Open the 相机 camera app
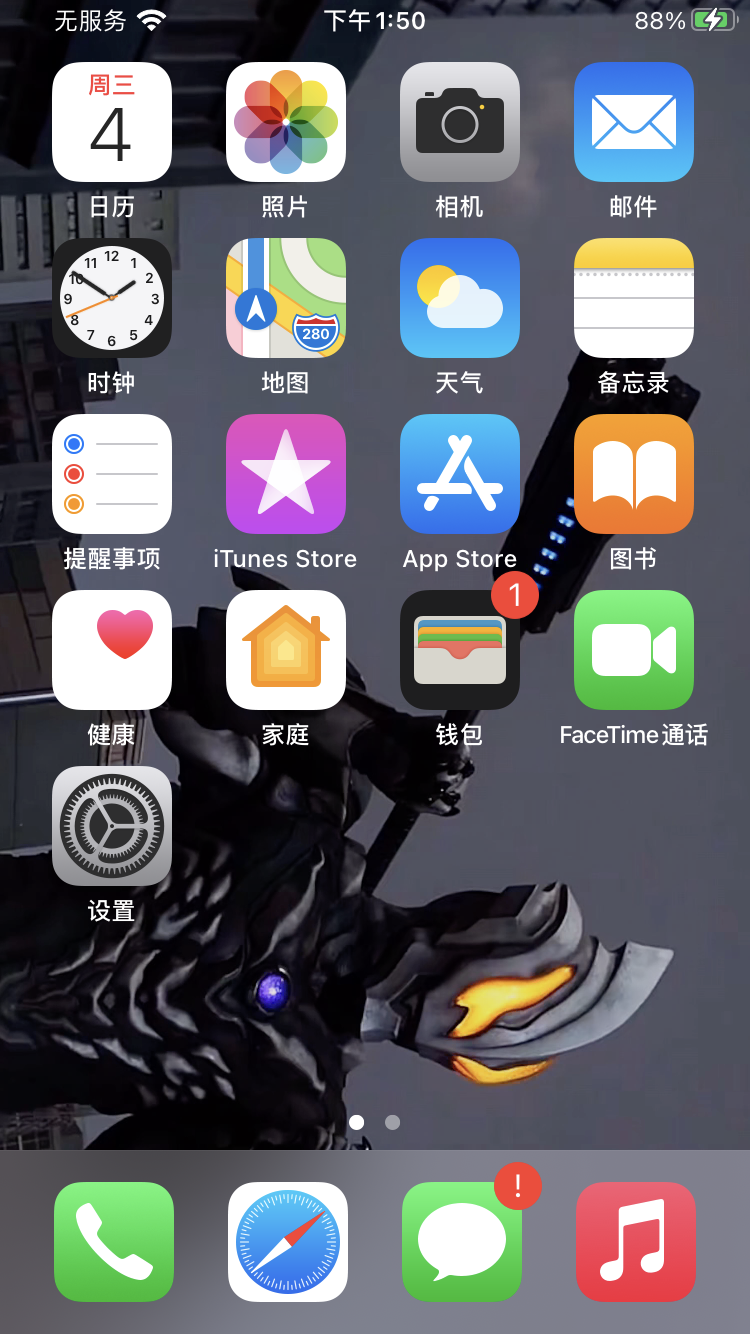This screenshot has width=750, height=1334. click(x=460, y=122)
